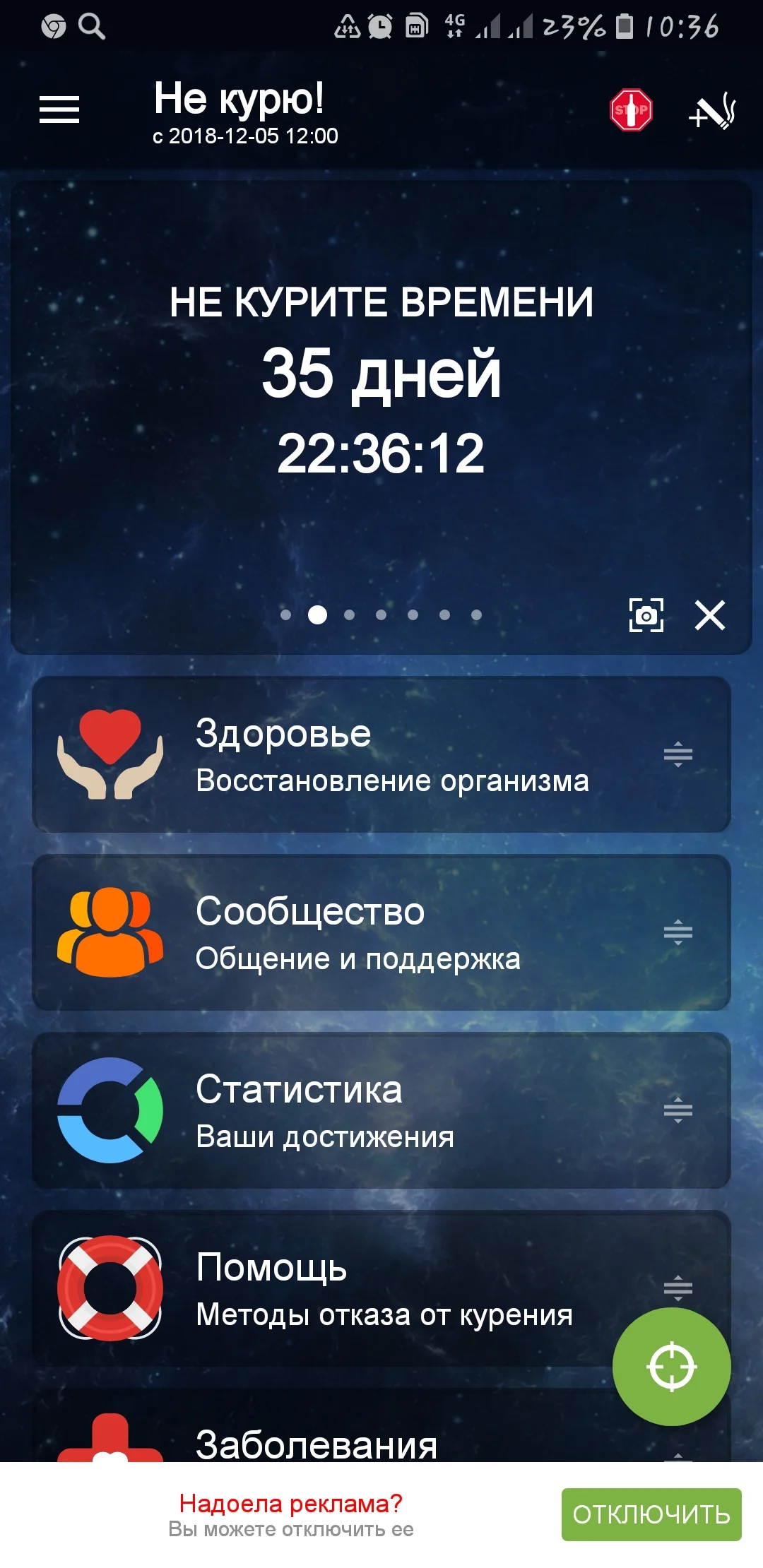Tap the green target floating button
The image size is (763, 1568).
(672, 1367)
